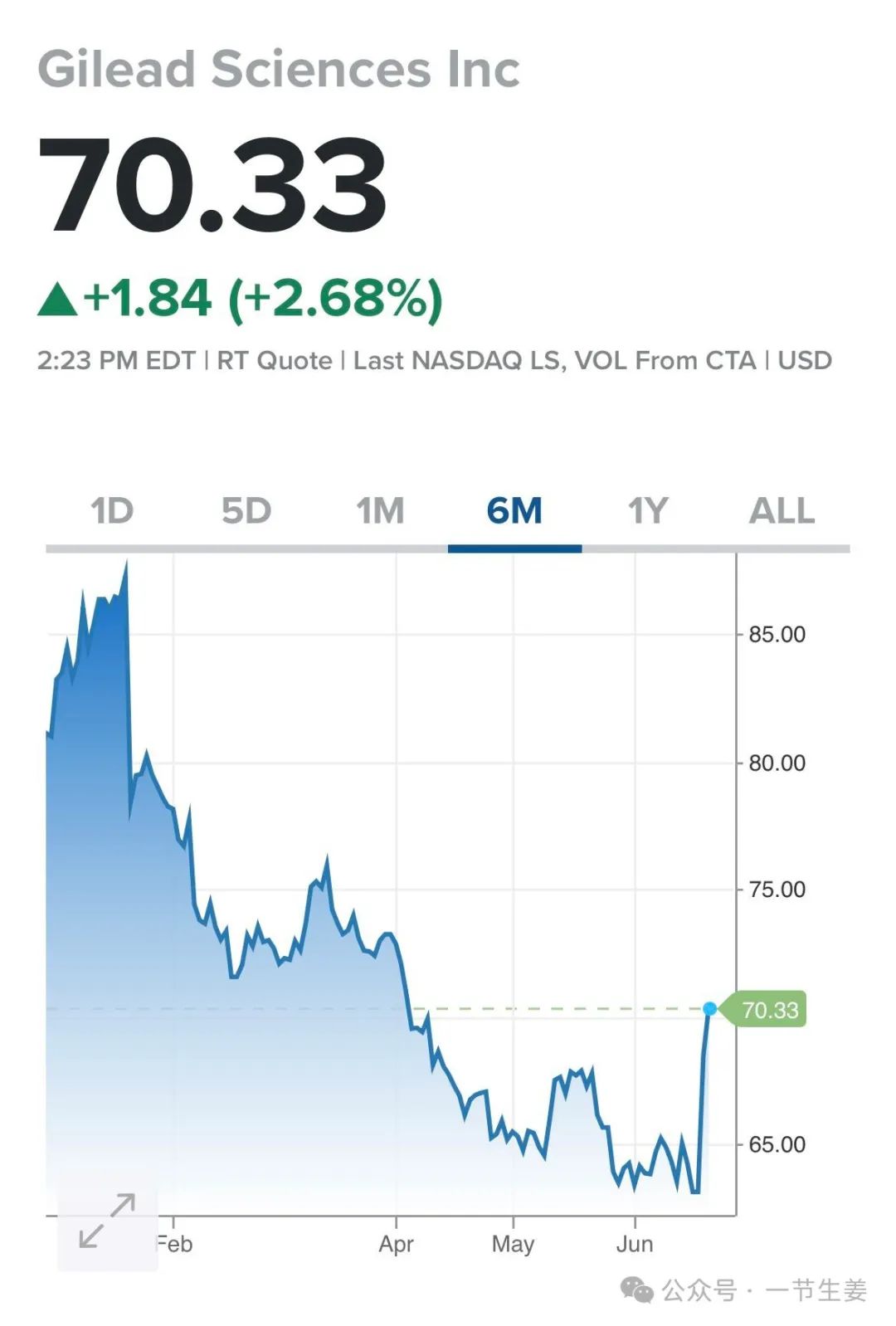Switch to the 1Y chart range
The width and height of the screenshot is (896, 1326).
pos(648,511)
